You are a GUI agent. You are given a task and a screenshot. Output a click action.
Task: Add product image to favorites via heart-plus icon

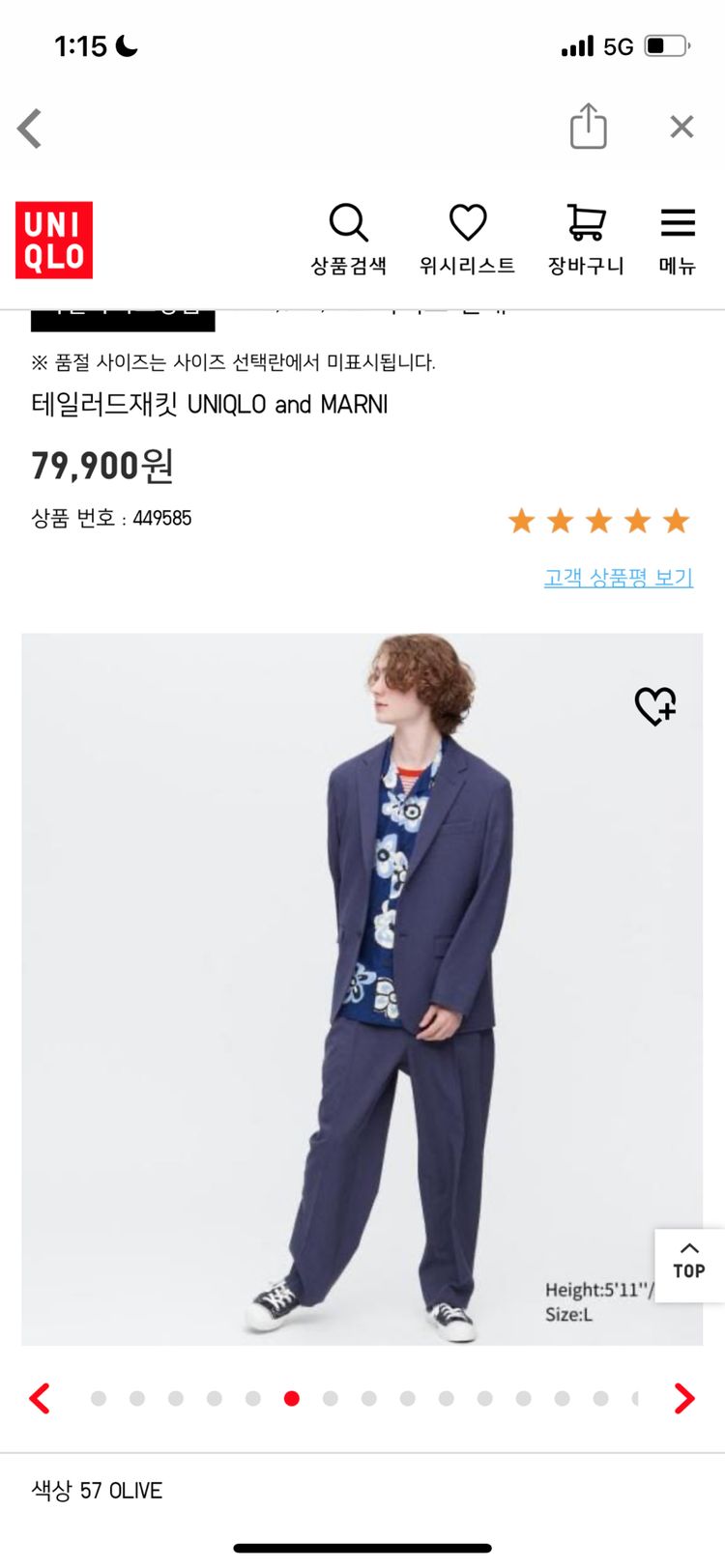654,708
